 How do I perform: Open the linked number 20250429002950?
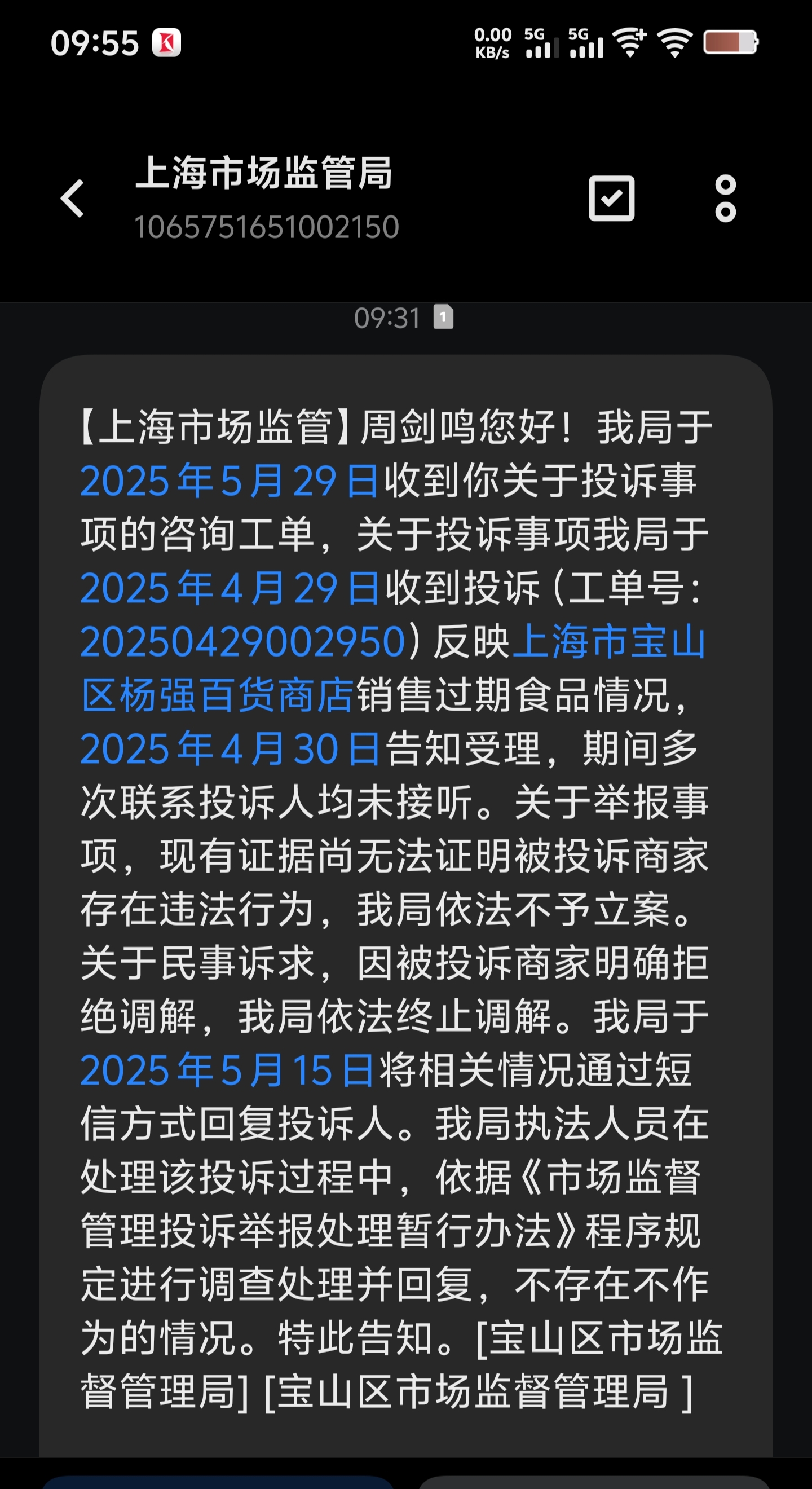pyautogui.click(x=242, y=642)
